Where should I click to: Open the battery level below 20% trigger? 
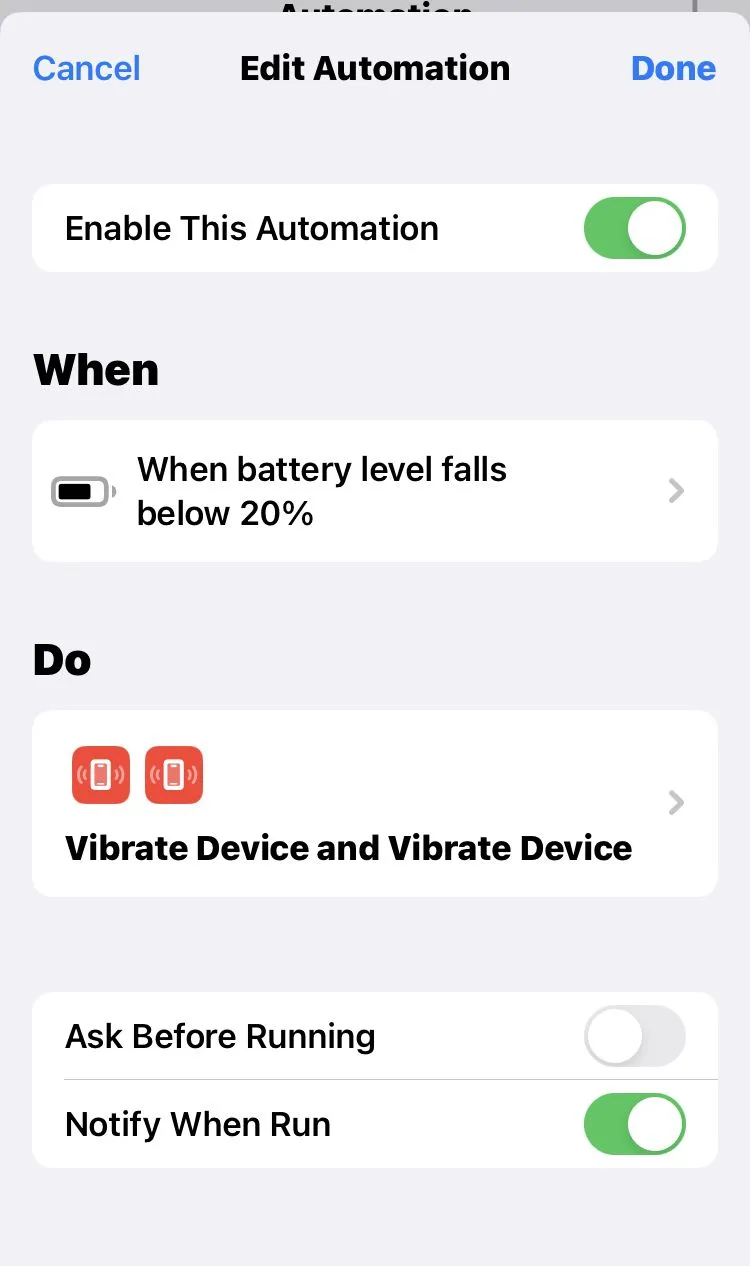(374, 491)
